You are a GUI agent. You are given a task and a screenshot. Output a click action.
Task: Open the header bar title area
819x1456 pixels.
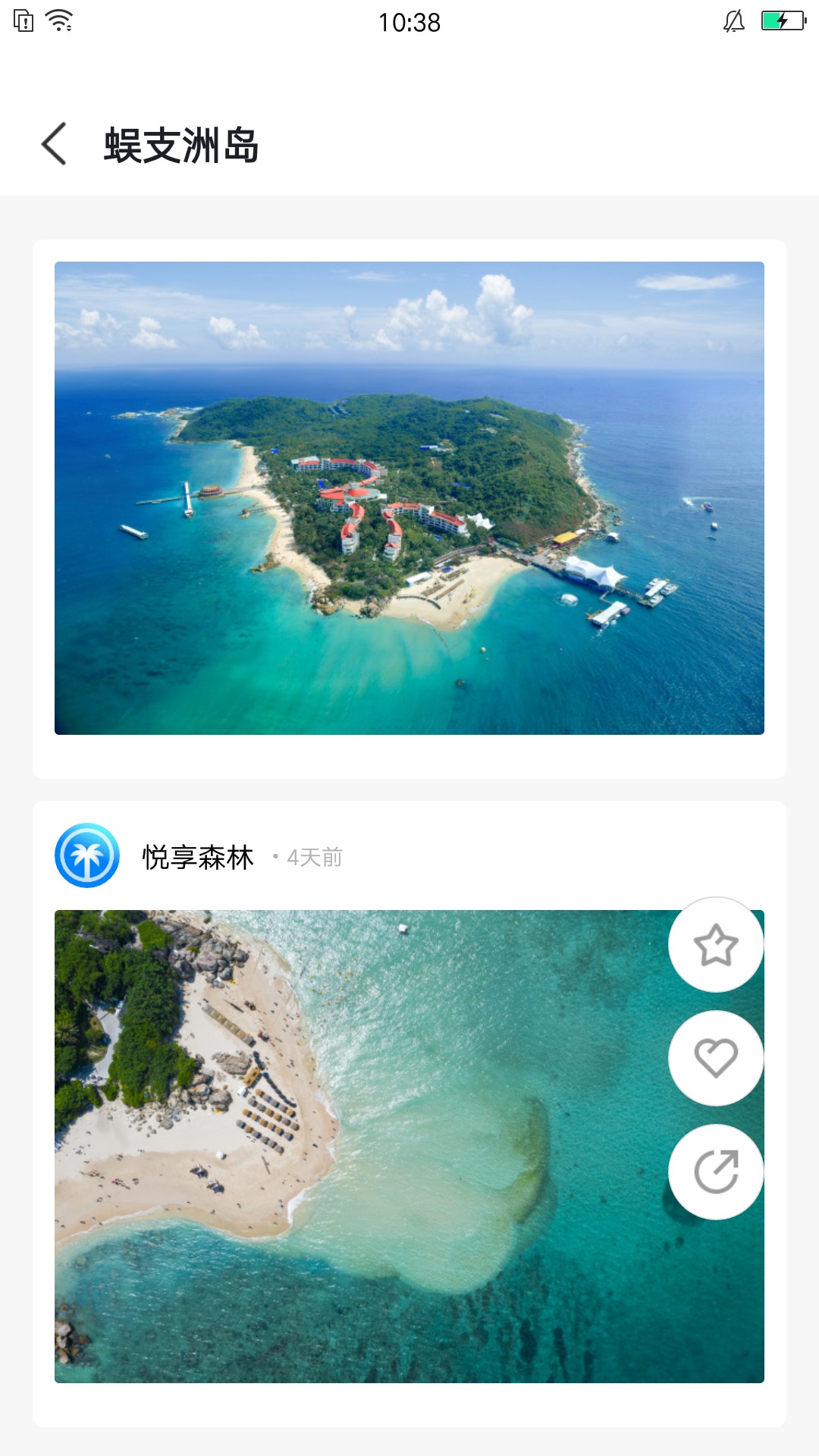click(x=181, y=146)
